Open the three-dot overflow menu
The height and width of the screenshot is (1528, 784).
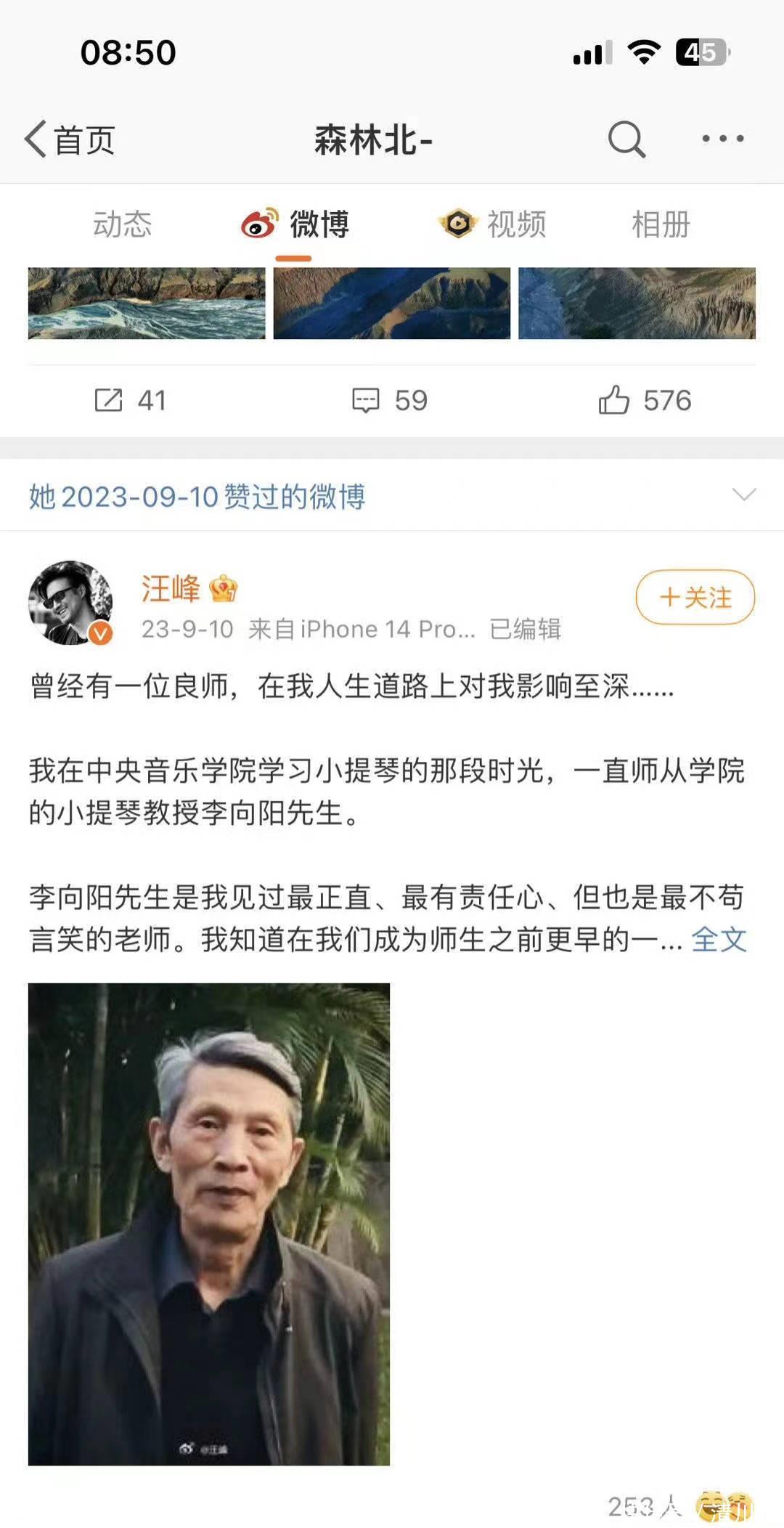pyautogui.click(x=722, y=138)
